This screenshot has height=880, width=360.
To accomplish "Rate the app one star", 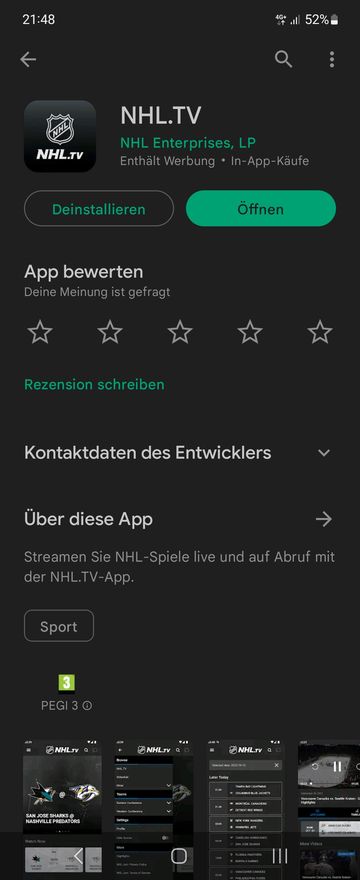I will click(40, 332).
